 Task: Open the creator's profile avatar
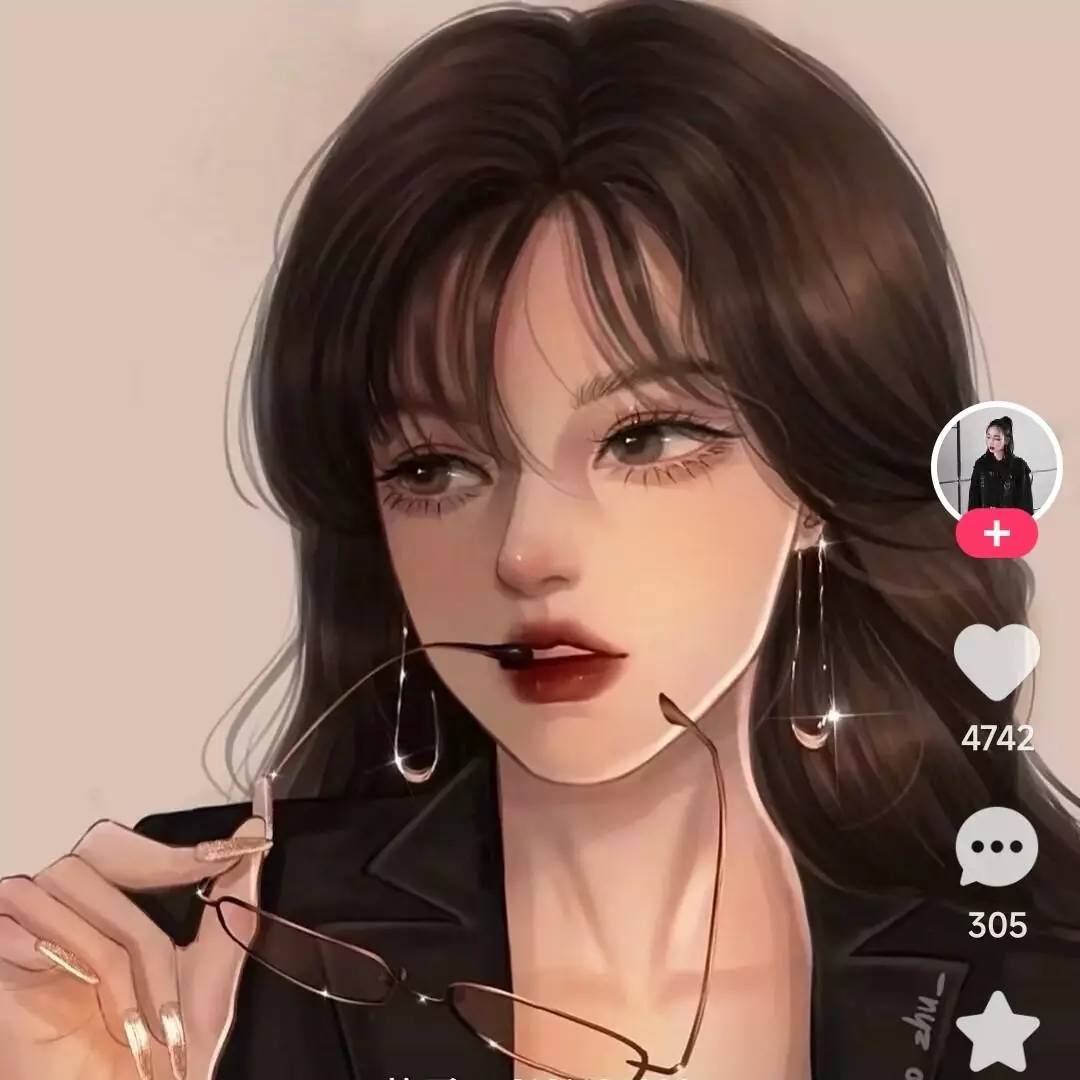(996, 465)
